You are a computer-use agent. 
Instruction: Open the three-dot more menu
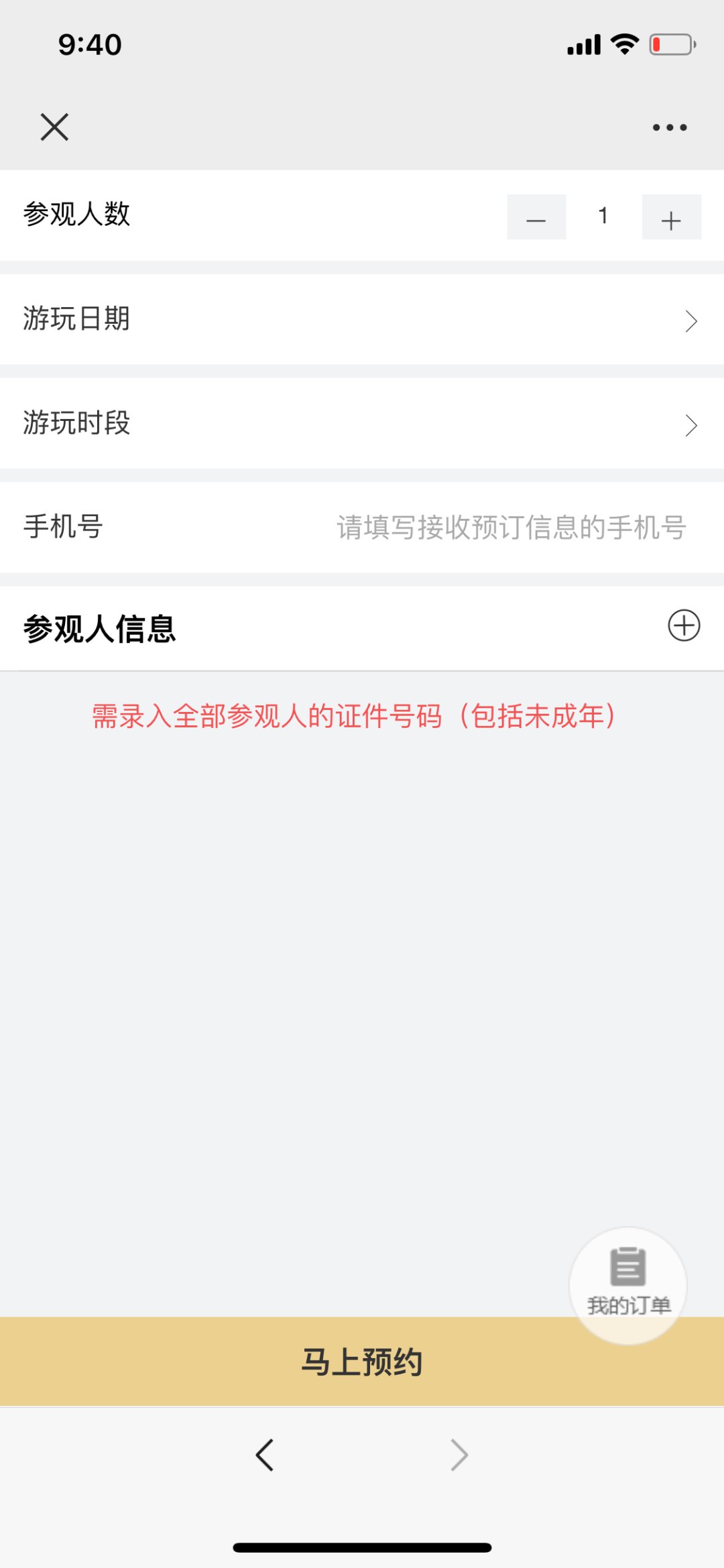point(670,127)
